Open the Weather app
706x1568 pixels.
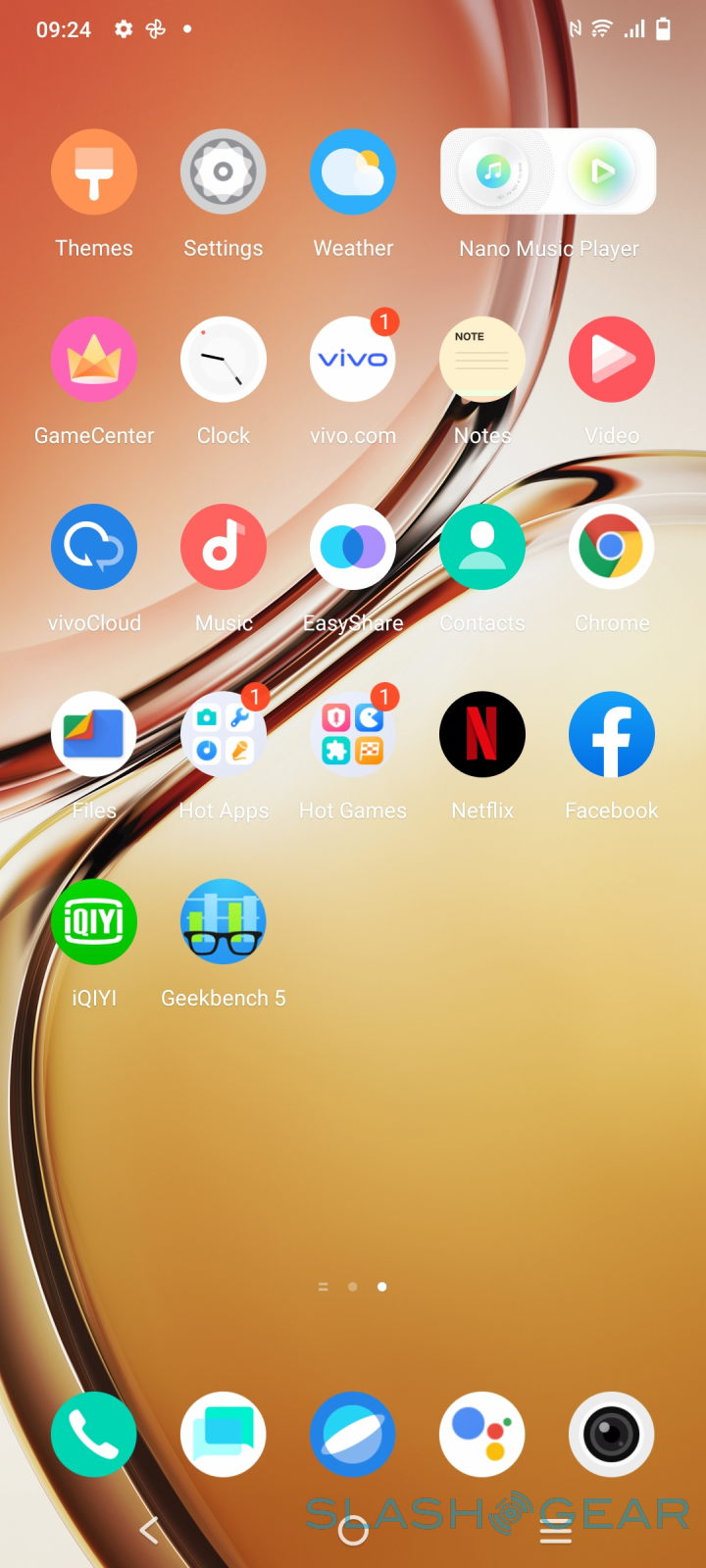click(x=353, y=172)
